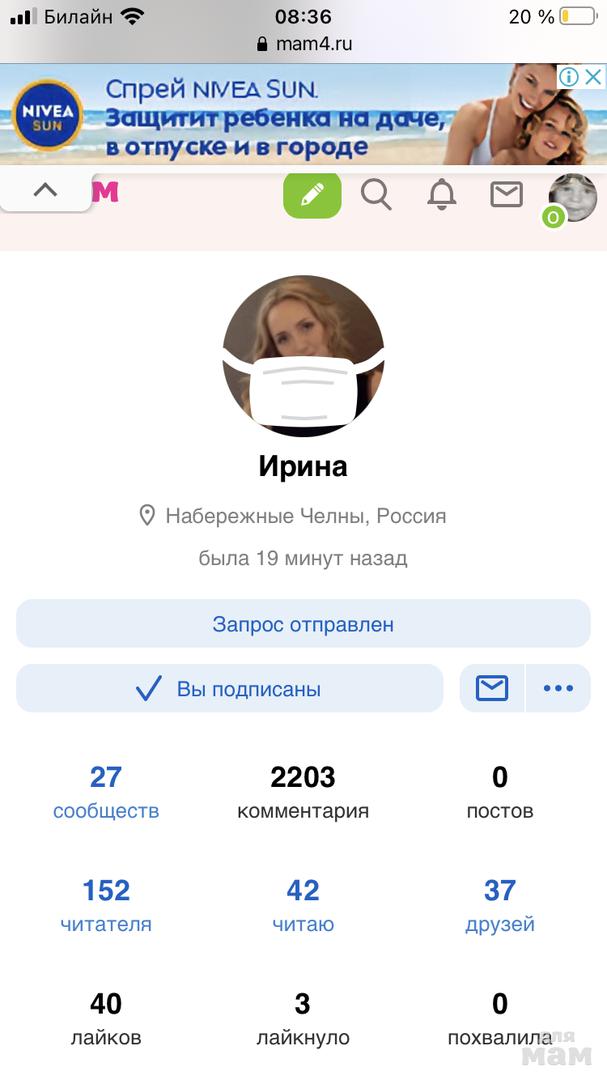See the 37 друзей list
Image resolution: width=607 pixels, height=1080 pixels.
[x=500, y=904]
